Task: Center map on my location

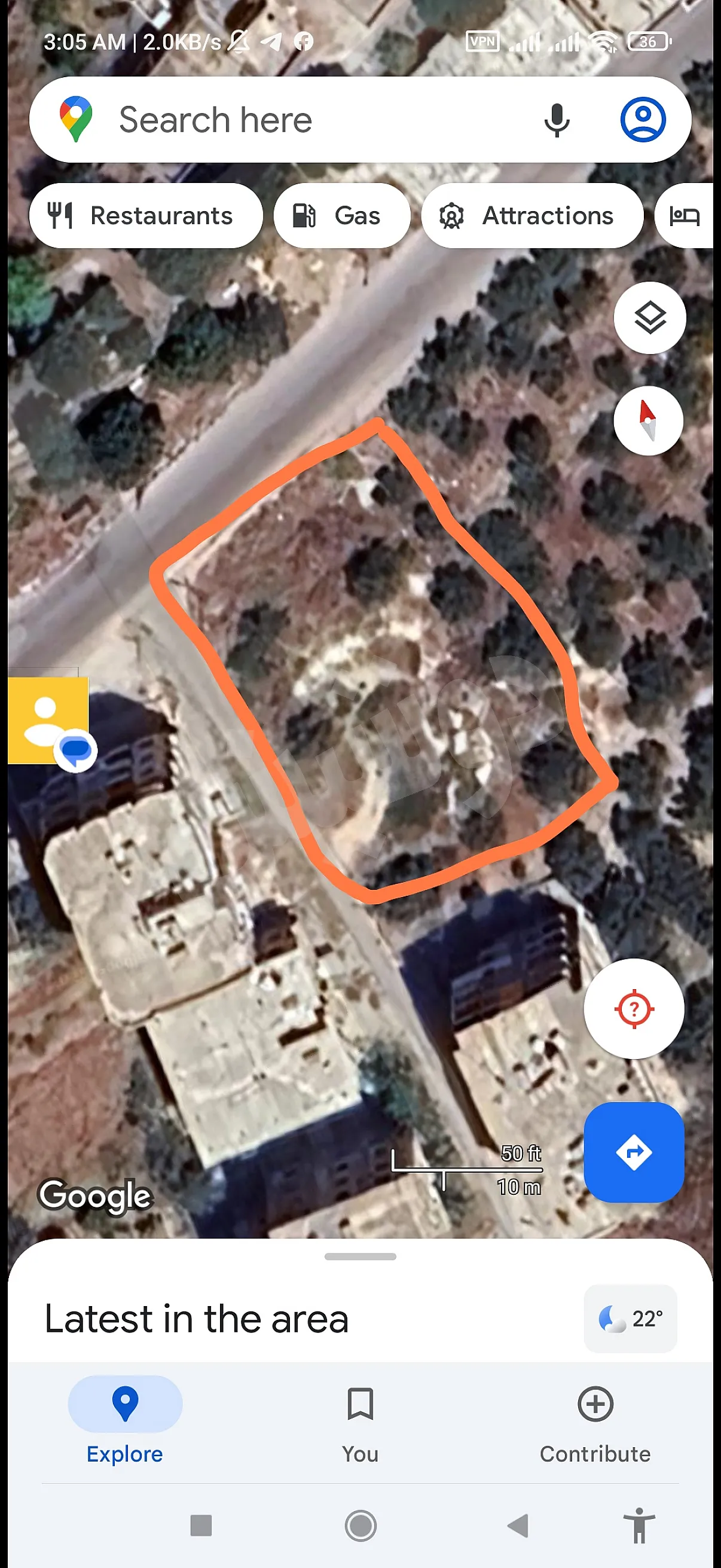Action: (x=633, y=1009)
